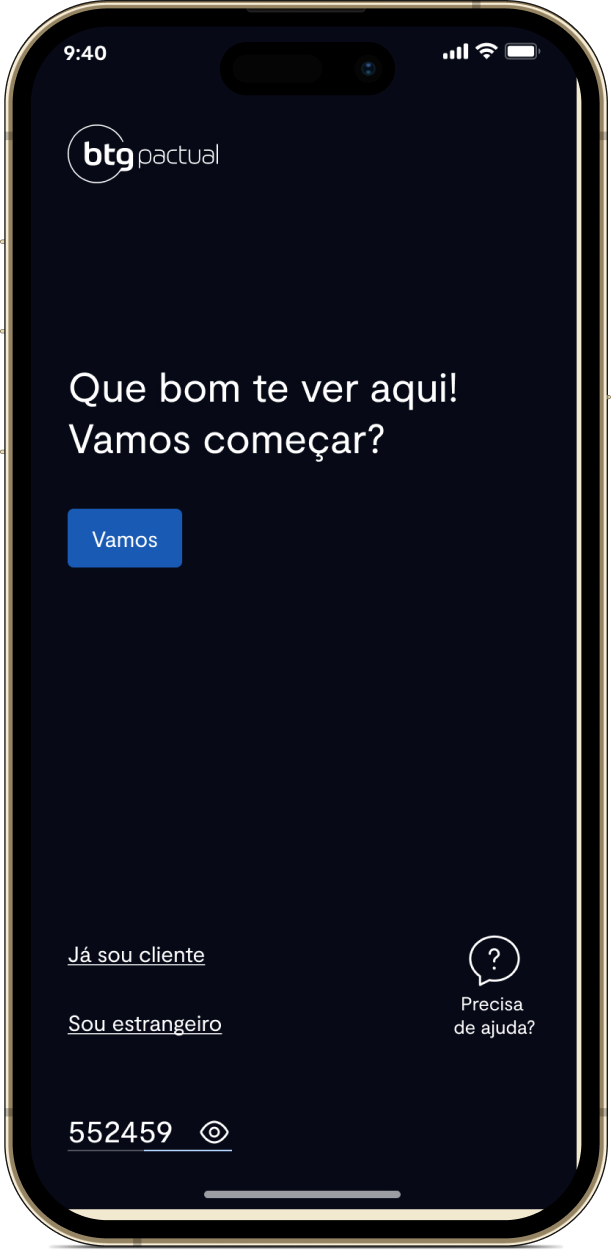Toggle visibility with the eye icon
Image resolution: width=611 pixels, height=1250 pixels.
click(215, 1132)
